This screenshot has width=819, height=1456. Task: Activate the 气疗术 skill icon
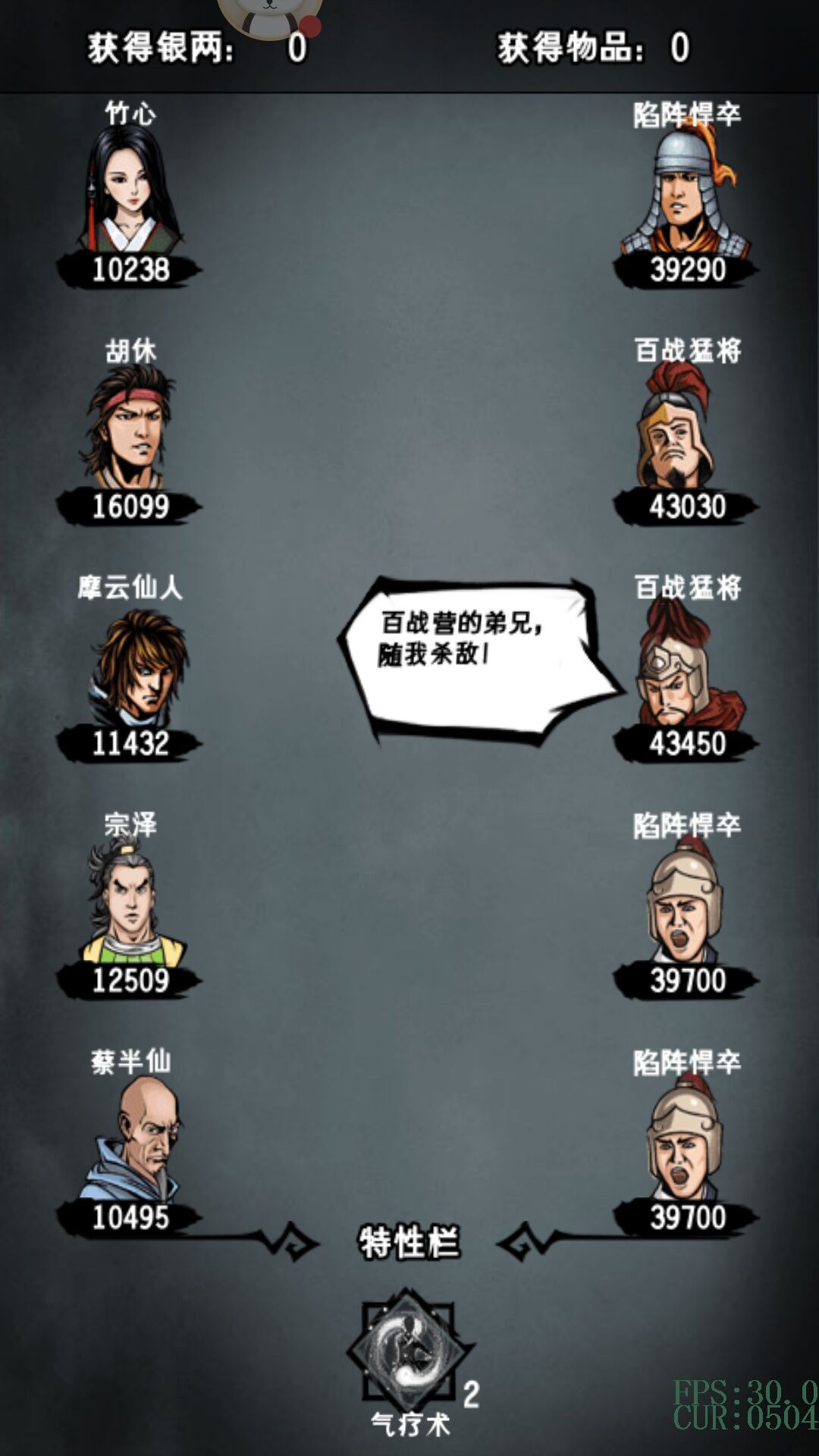click(x=410, y=1348)
